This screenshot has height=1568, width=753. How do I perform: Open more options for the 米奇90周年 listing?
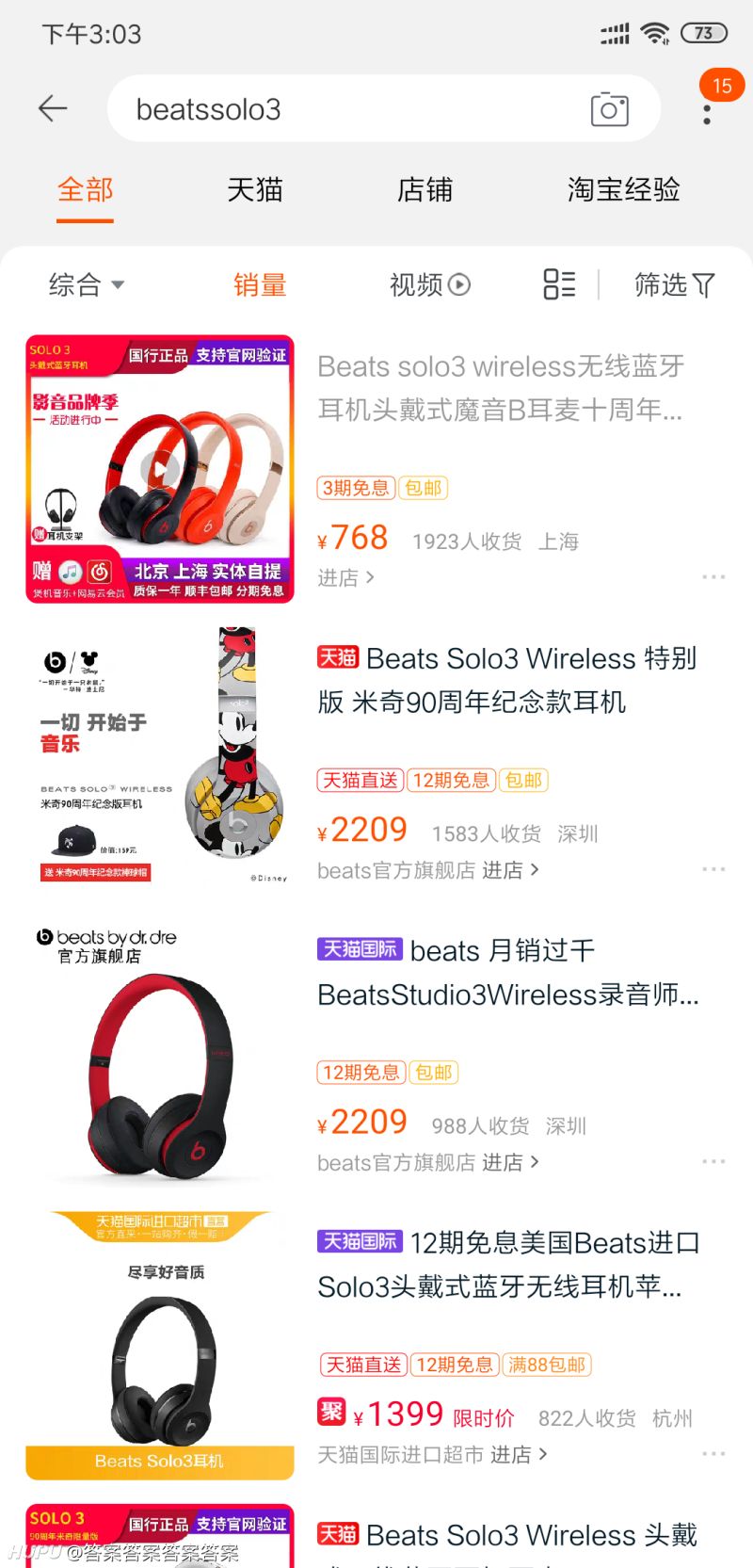713,869
